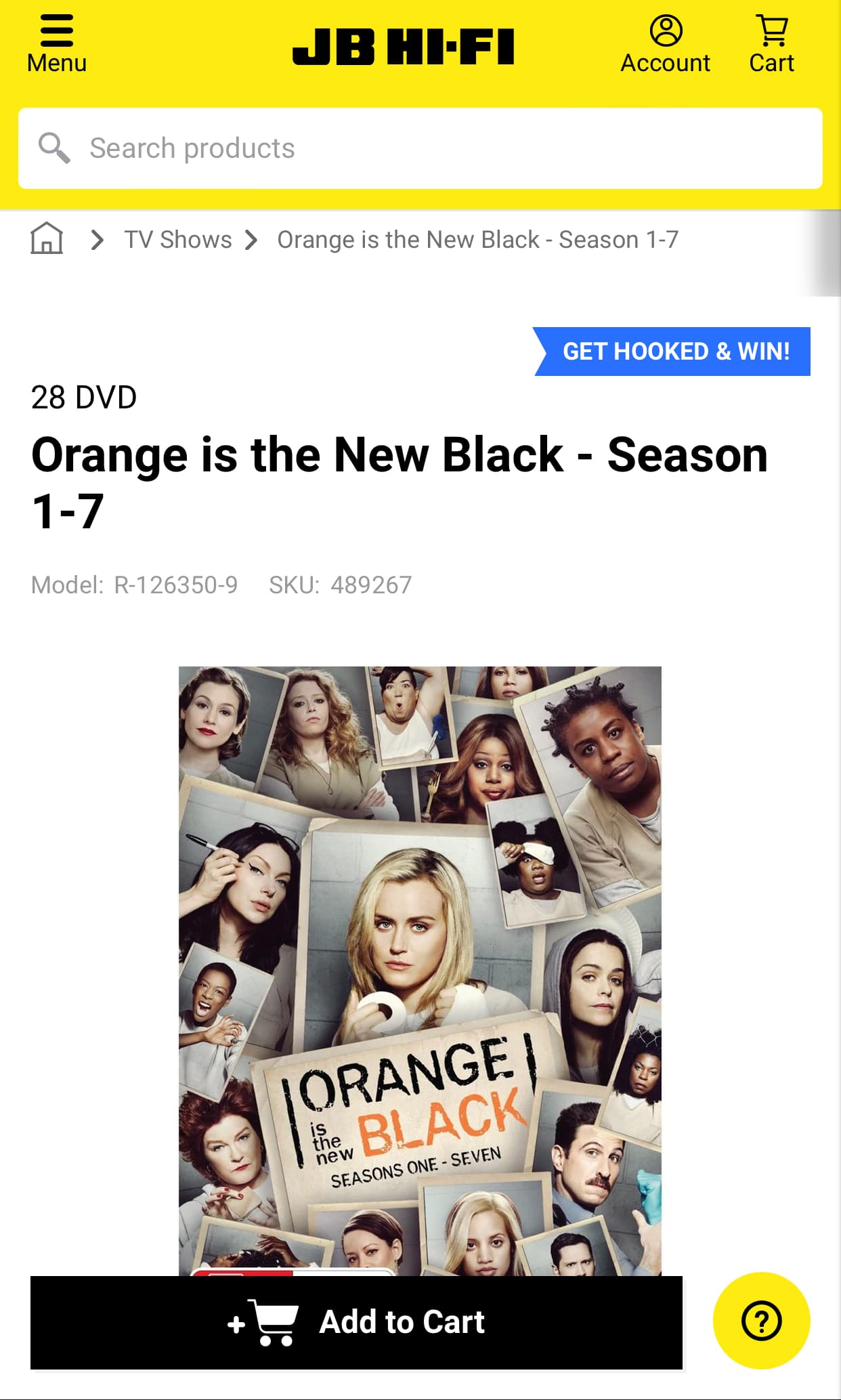Viewport: 841px width, 1400px height.
Task: Open the TV Shows breadcrumb link
Action: (178, 240)
